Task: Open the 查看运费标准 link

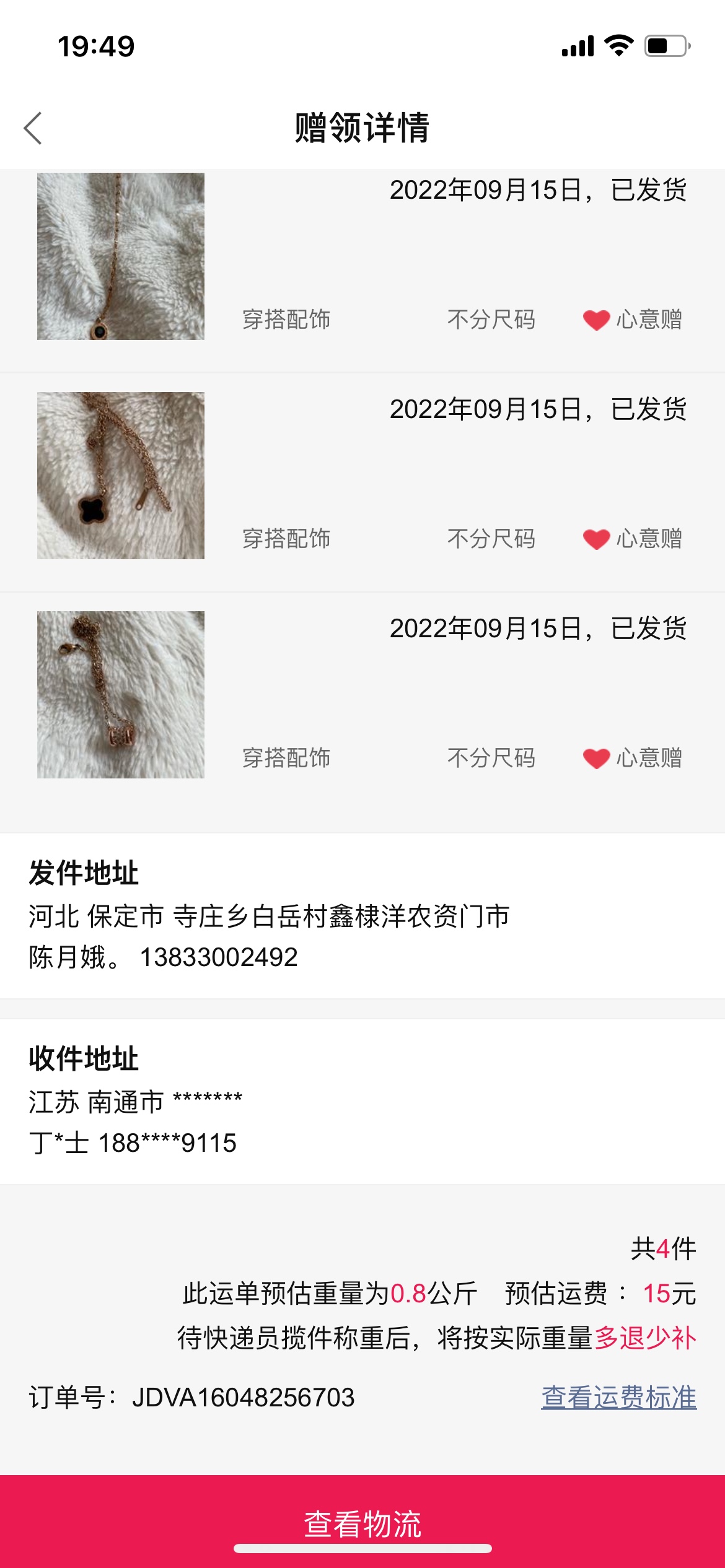Action: [618, 1397]
